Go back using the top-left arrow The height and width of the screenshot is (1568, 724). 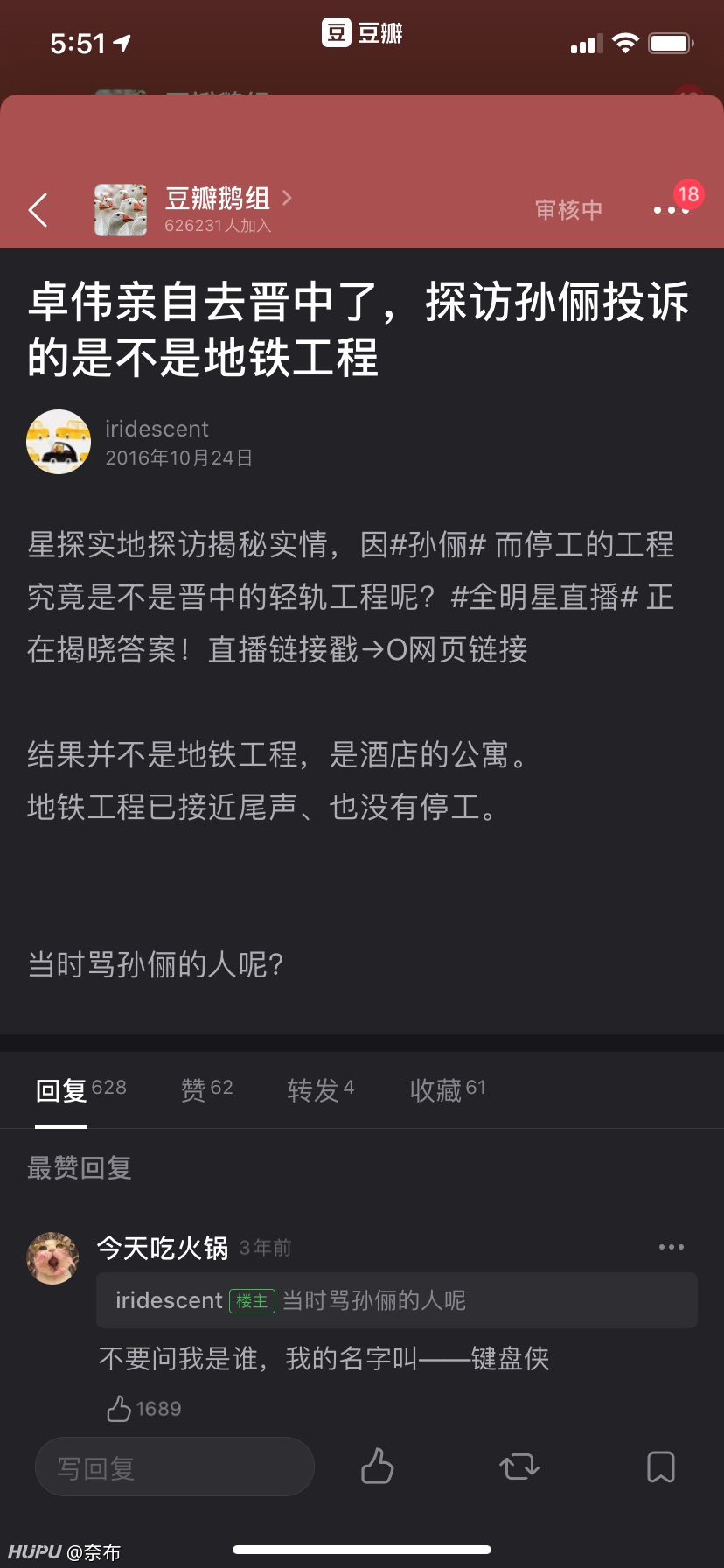pos(38,210)
